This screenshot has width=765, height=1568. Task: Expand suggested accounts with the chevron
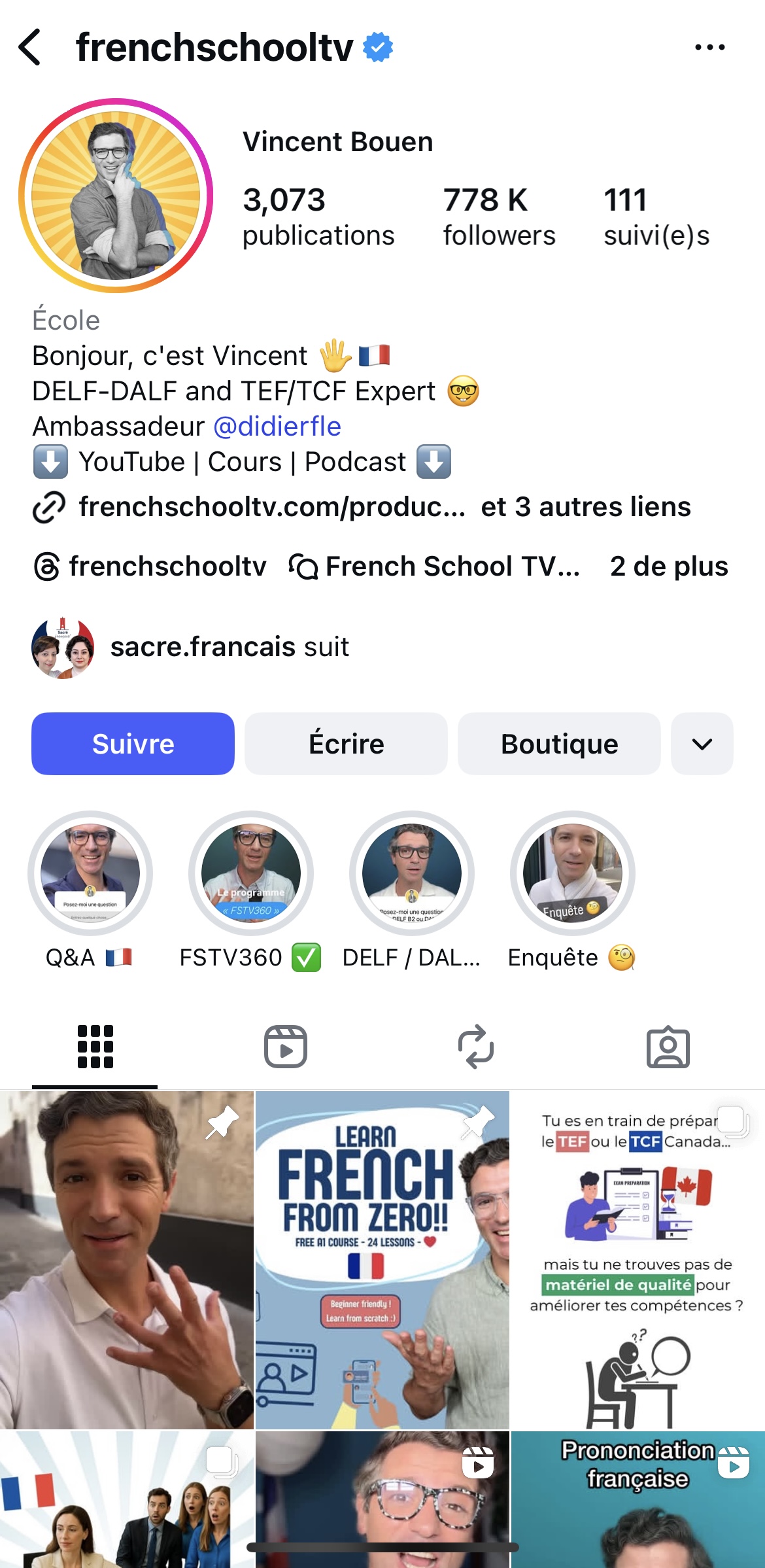pos(702,744)
